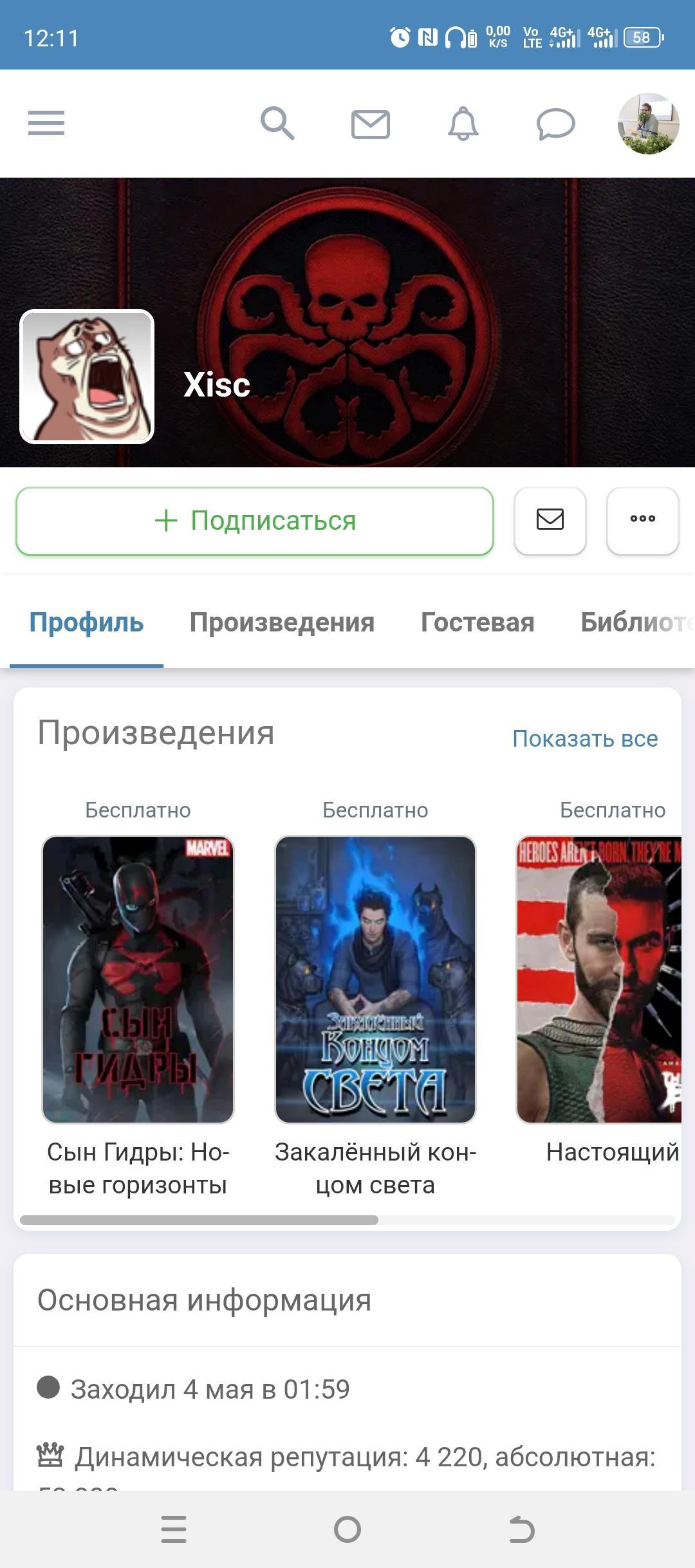
Task: View Xisc's profile avatar picture
Action: (87, 377)
